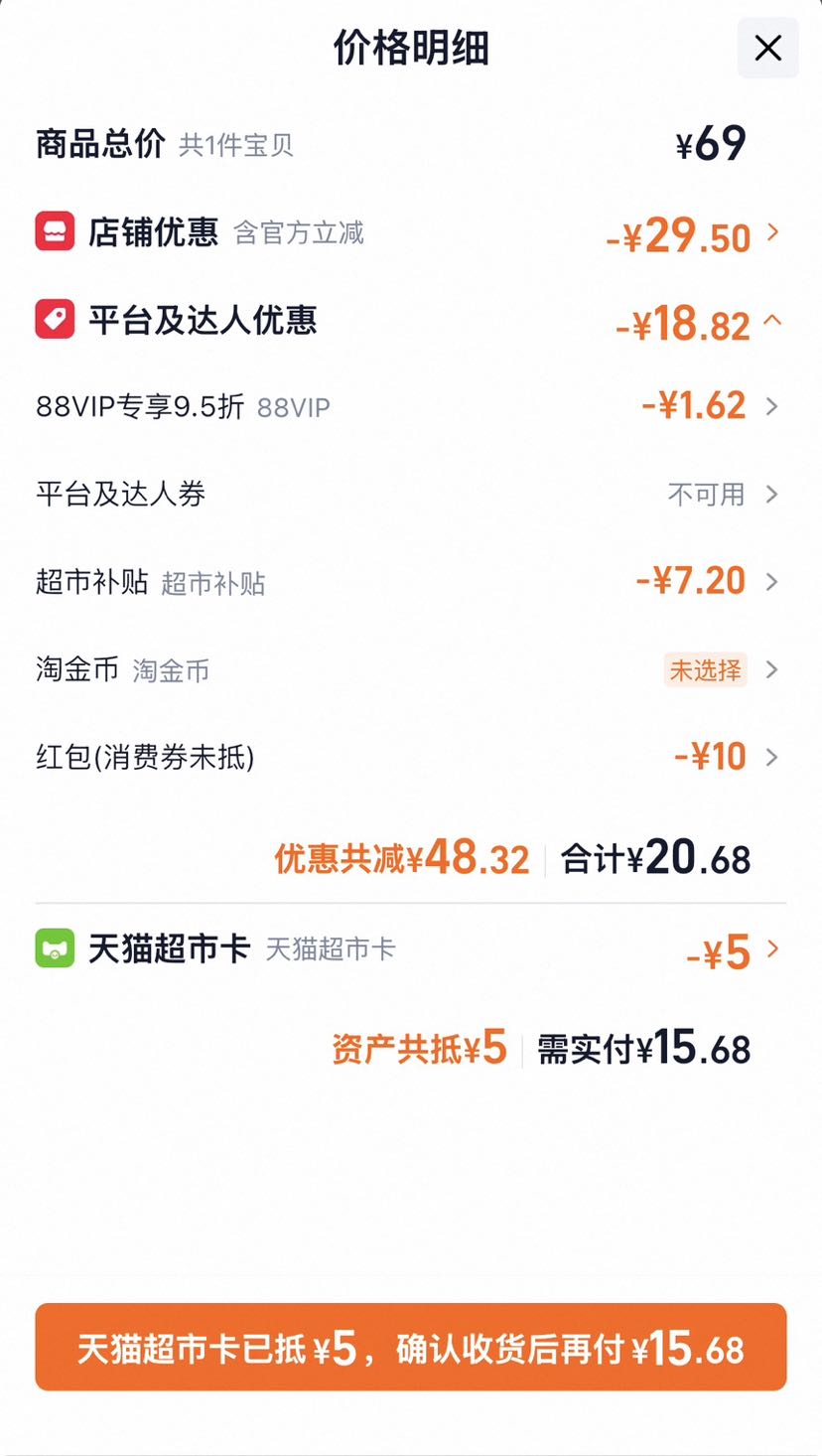
Task: View 超市补贴 subsidy details
Action: point(410,581)
